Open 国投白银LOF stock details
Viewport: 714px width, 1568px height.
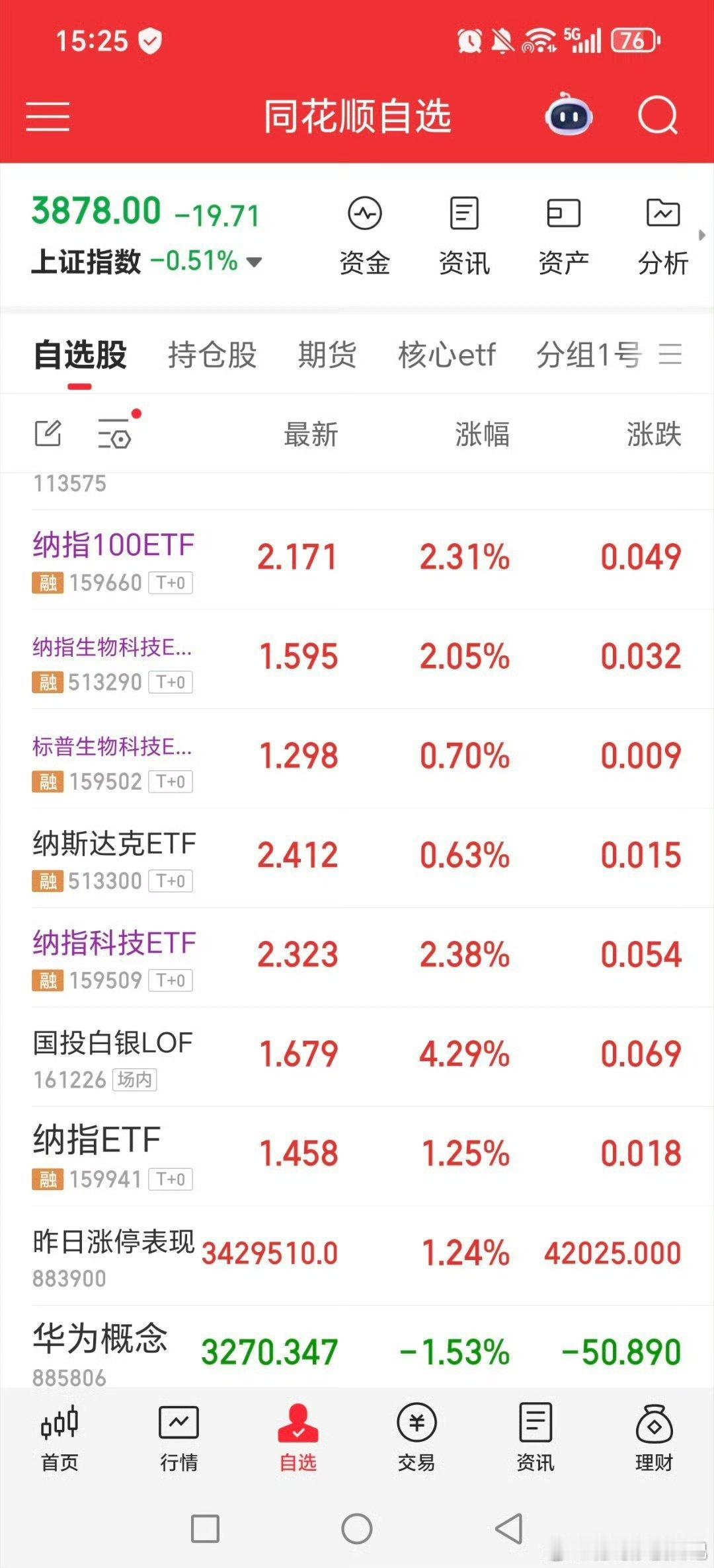357,1057
